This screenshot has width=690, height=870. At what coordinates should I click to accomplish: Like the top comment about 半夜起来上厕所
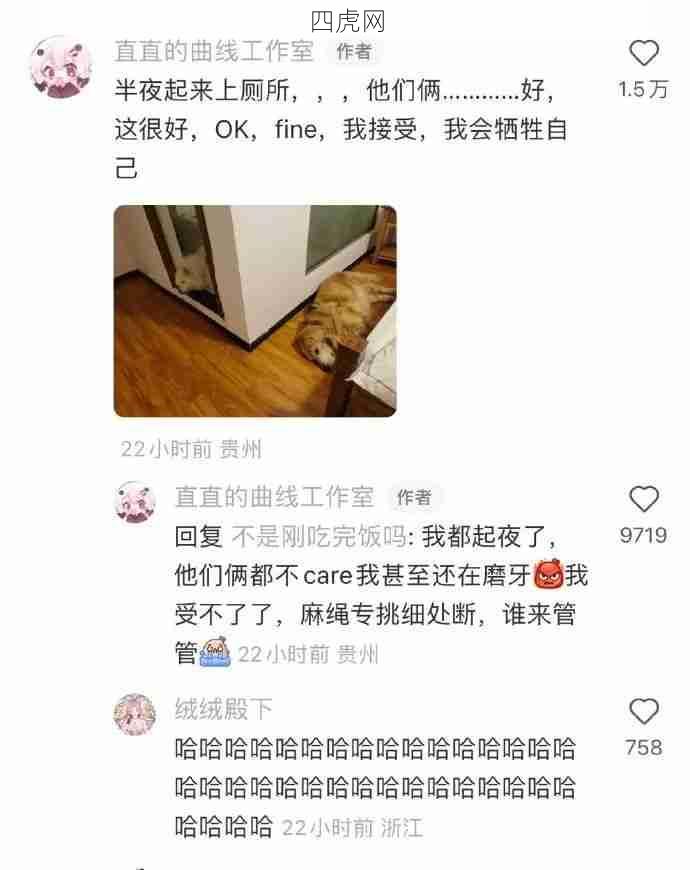coord(644,54)
